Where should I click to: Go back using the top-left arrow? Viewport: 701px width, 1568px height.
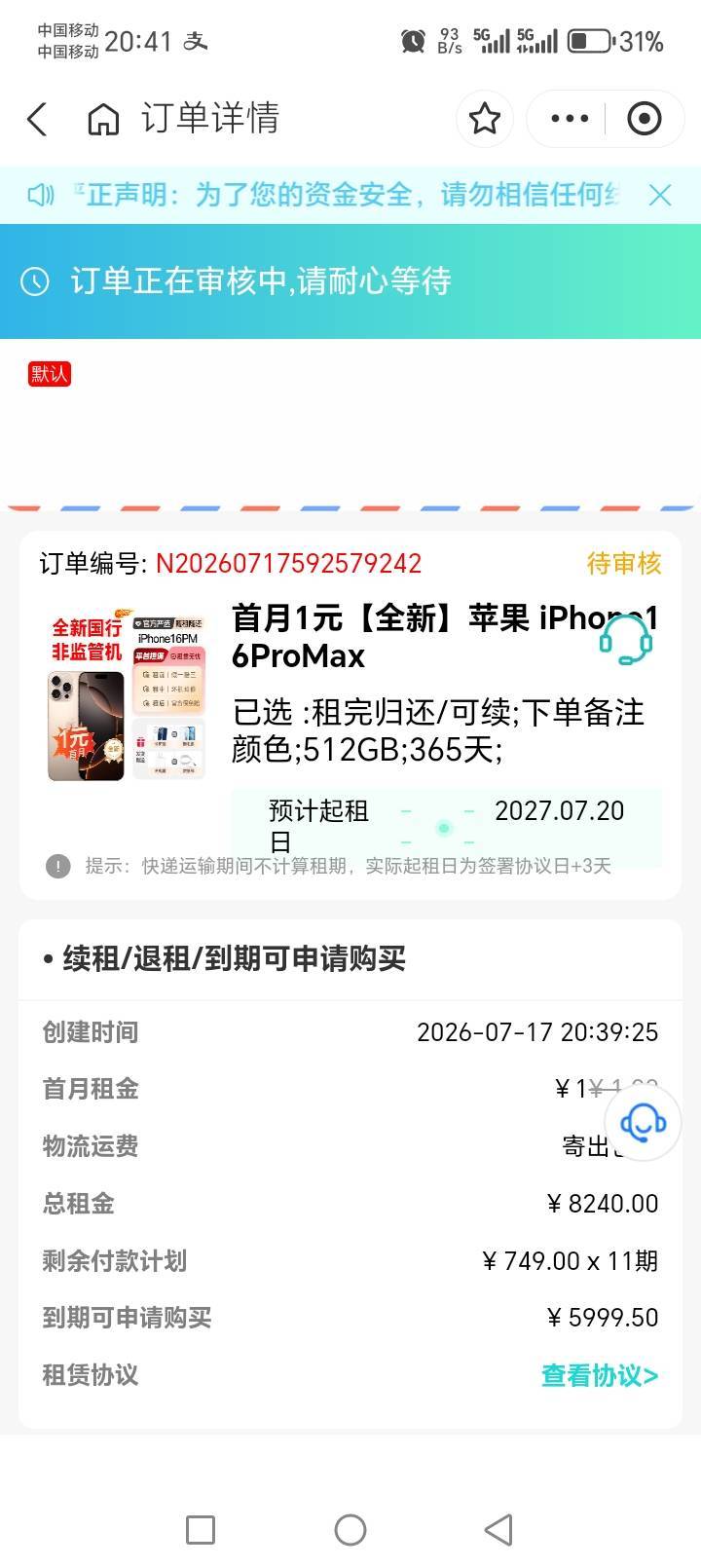click(x=37, y=119)
